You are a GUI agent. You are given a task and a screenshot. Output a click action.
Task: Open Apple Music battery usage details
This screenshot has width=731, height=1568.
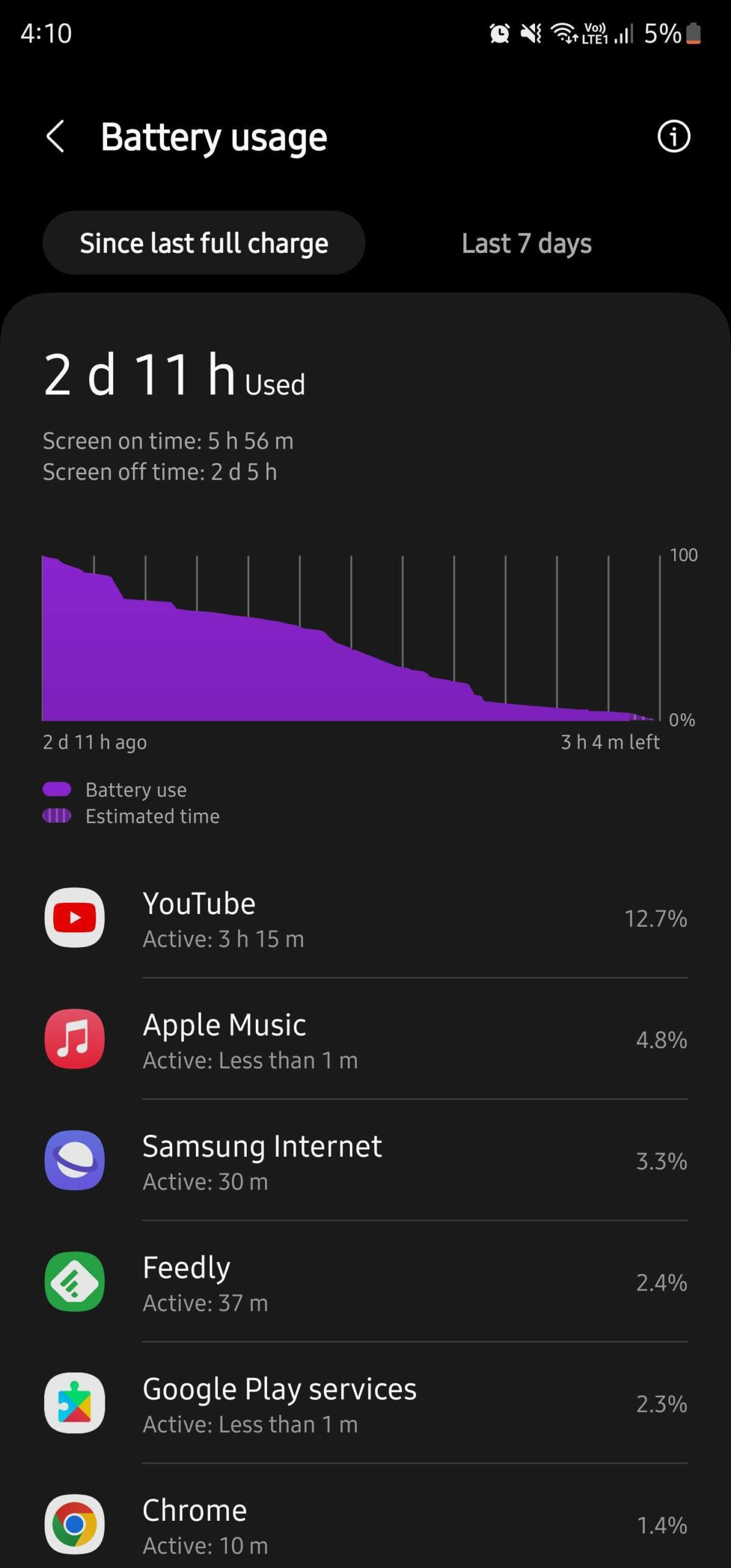365,1039
